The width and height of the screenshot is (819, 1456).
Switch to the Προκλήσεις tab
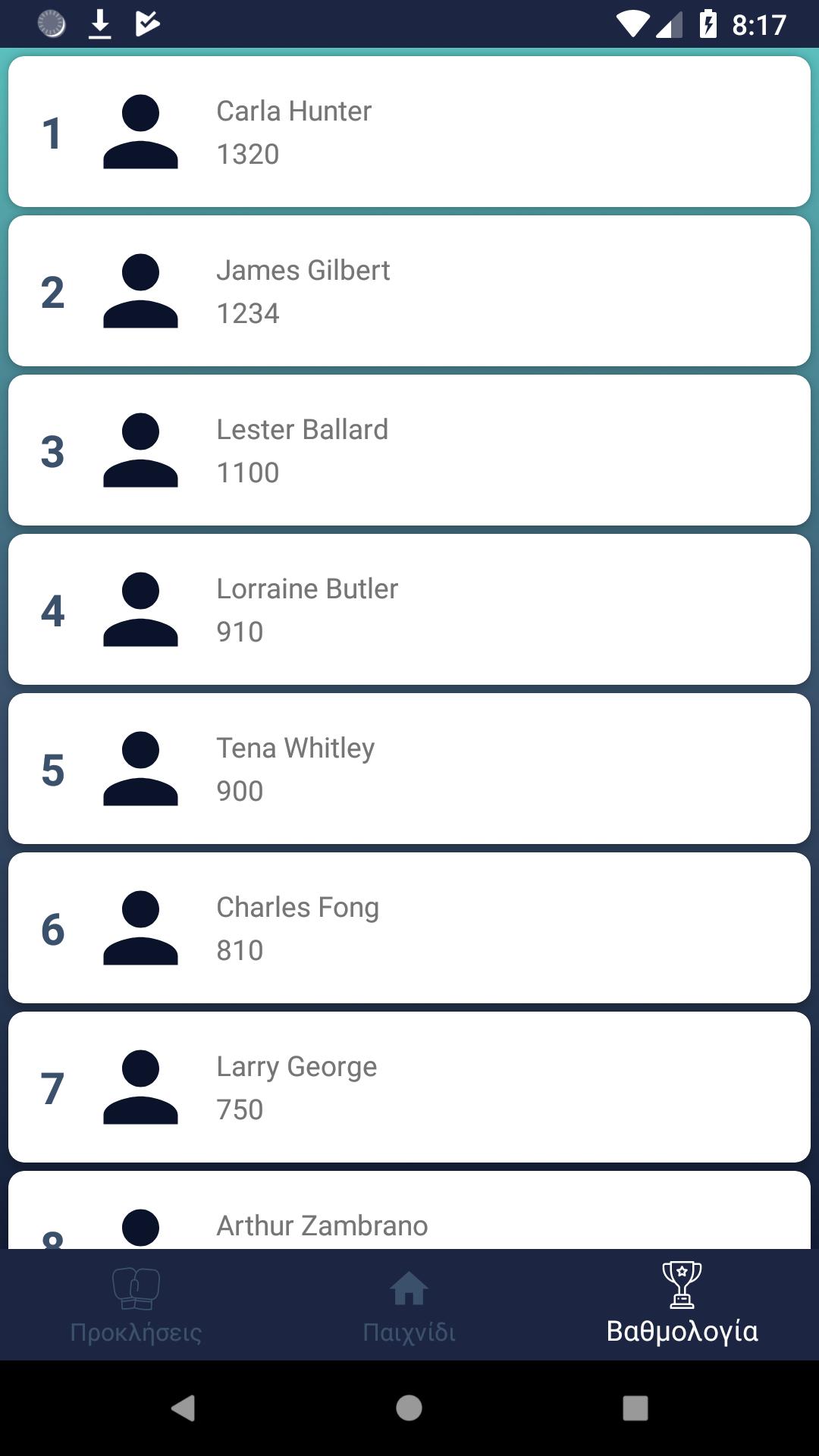tap(136, 1304)
